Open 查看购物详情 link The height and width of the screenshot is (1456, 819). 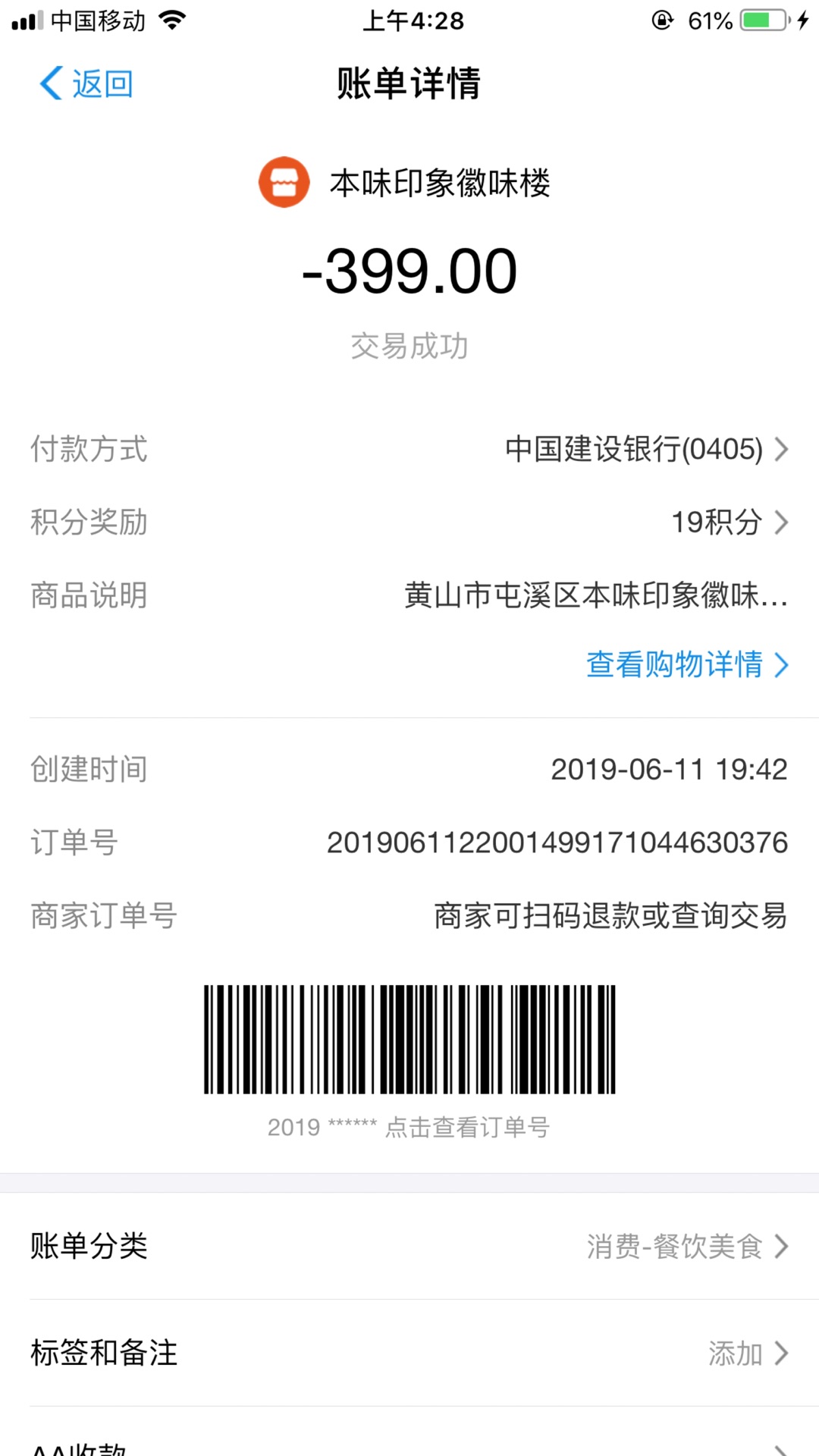686,664
